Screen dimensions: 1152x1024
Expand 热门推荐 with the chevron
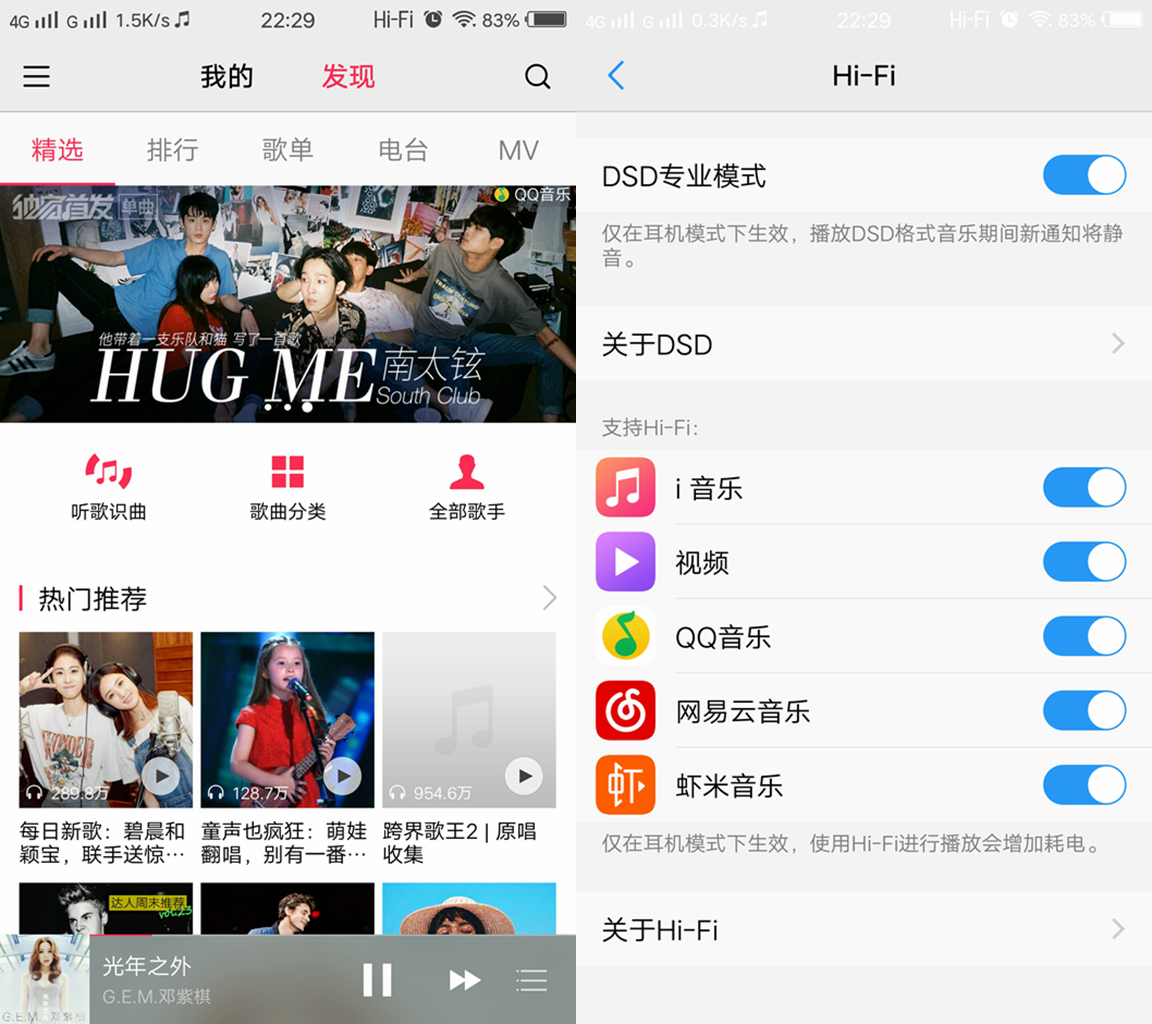point(549,598)
